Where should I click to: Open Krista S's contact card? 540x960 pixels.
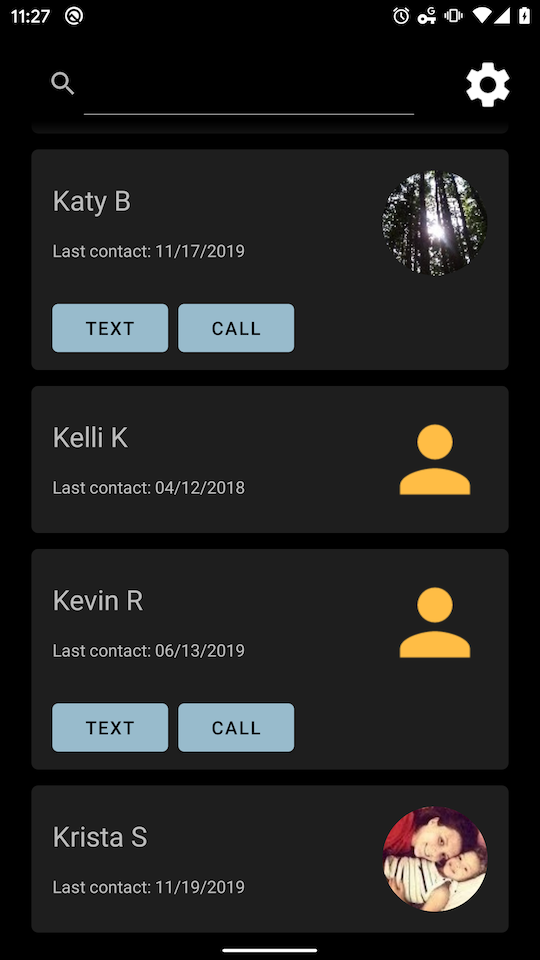pos(270,858)
